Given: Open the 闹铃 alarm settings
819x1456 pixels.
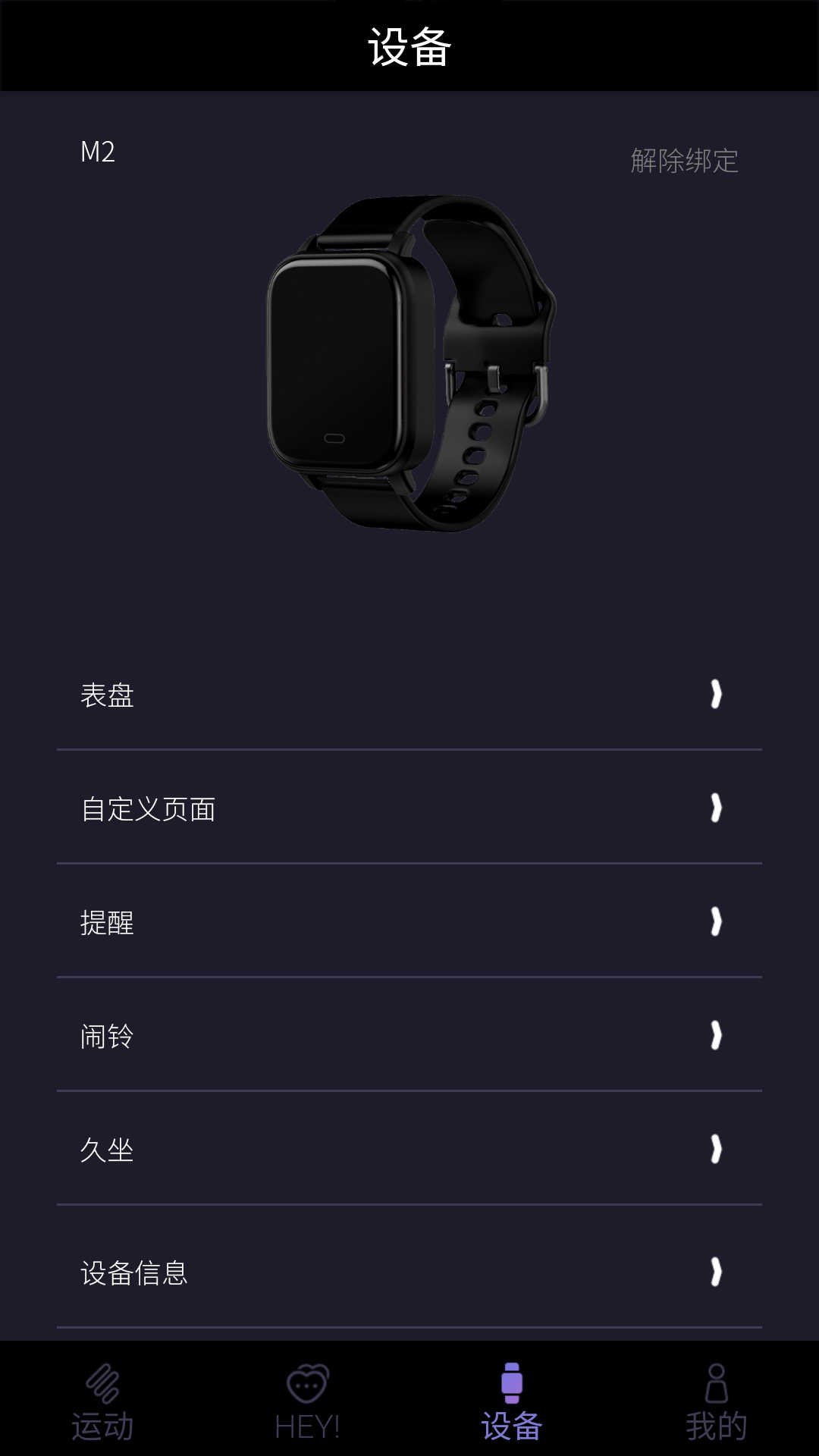Looking at the screenshot, I should pyautogui.click(x=409, y=1036).
